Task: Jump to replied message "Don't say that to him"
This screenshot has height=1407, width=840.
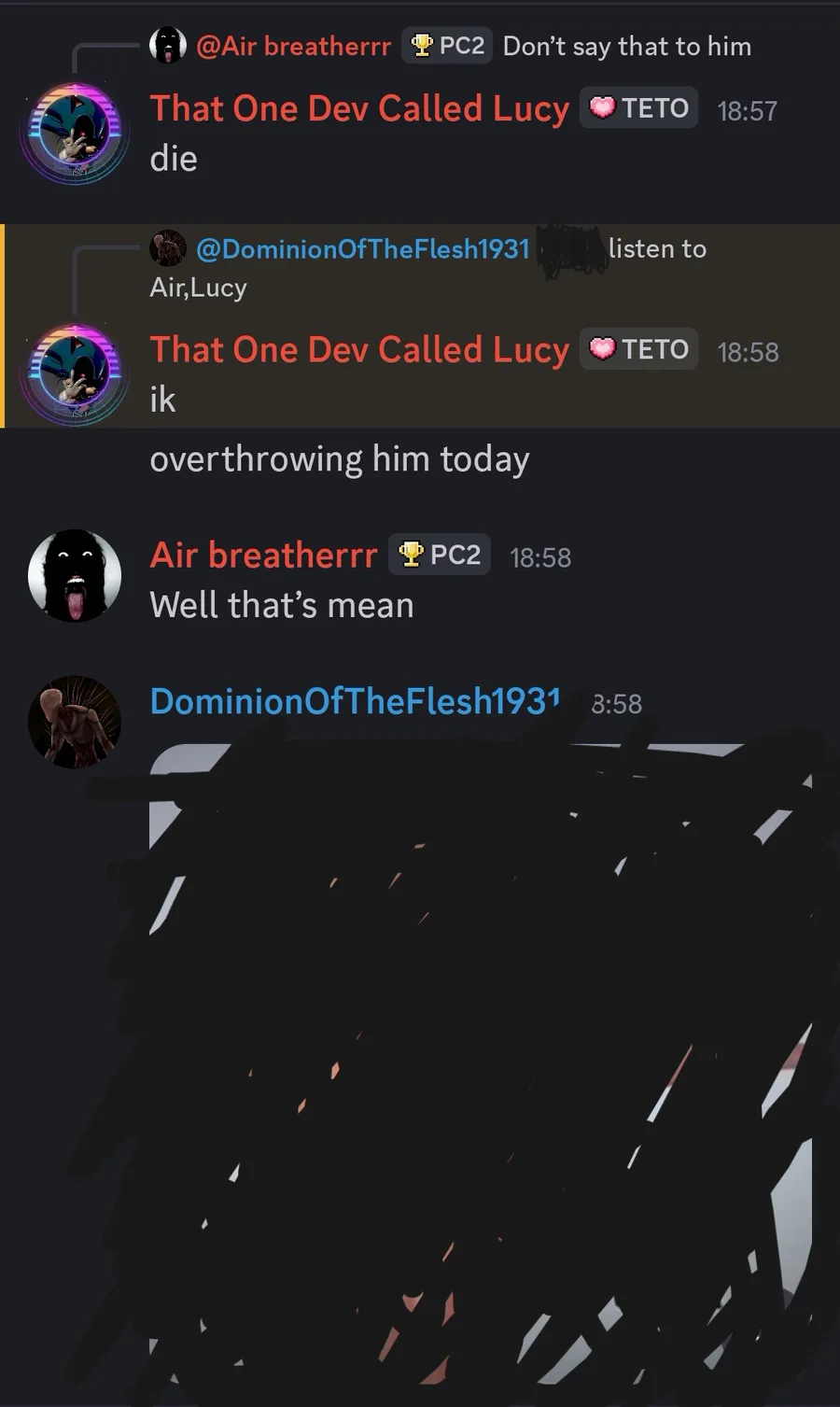Action: 626,46
